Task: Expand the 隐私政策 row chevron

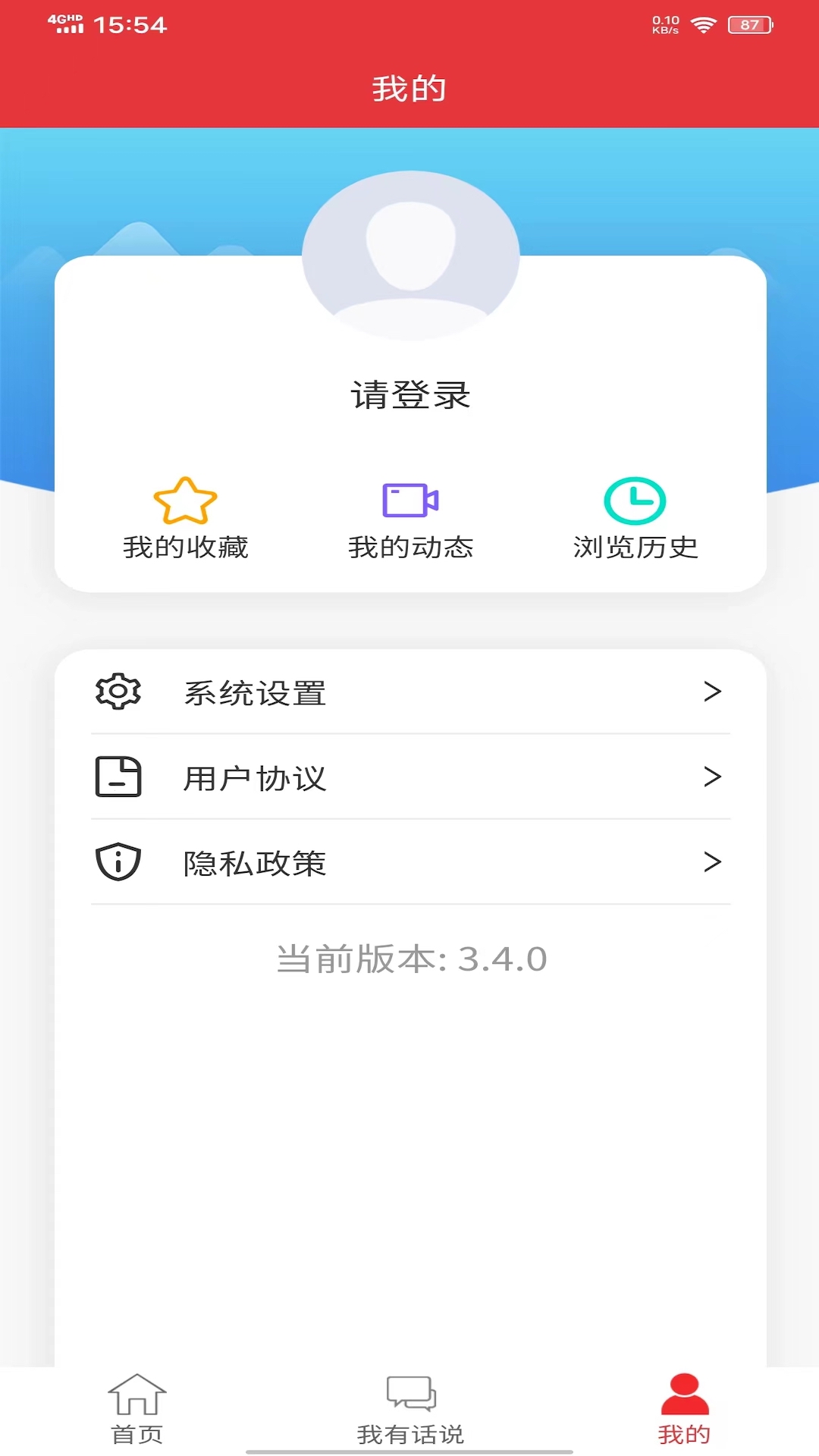Action: point(711,862)
